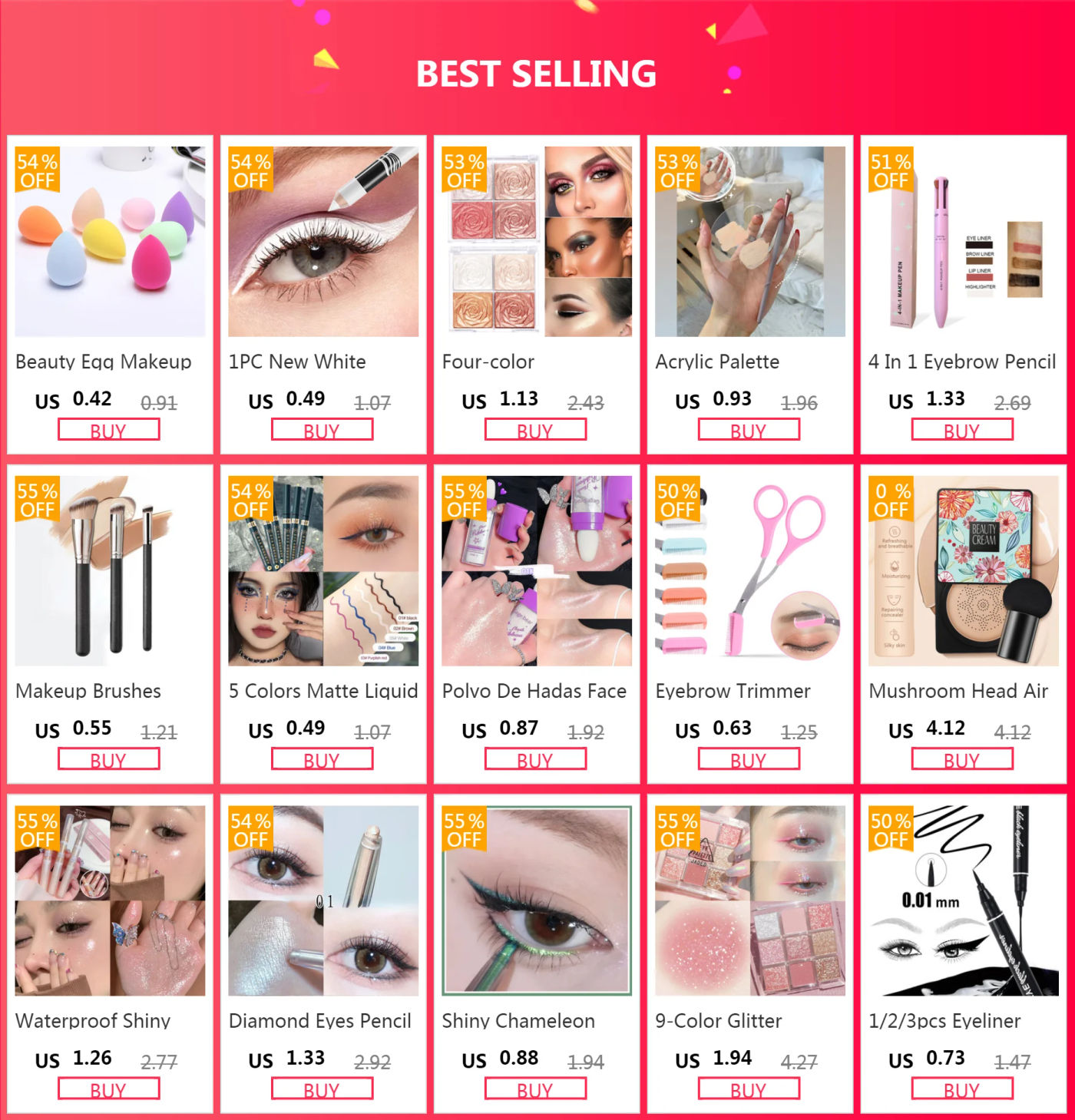1075x1120 pixels.
Task: Open the 1PC New White eyeliner product
Action: [x=322, y=242]
